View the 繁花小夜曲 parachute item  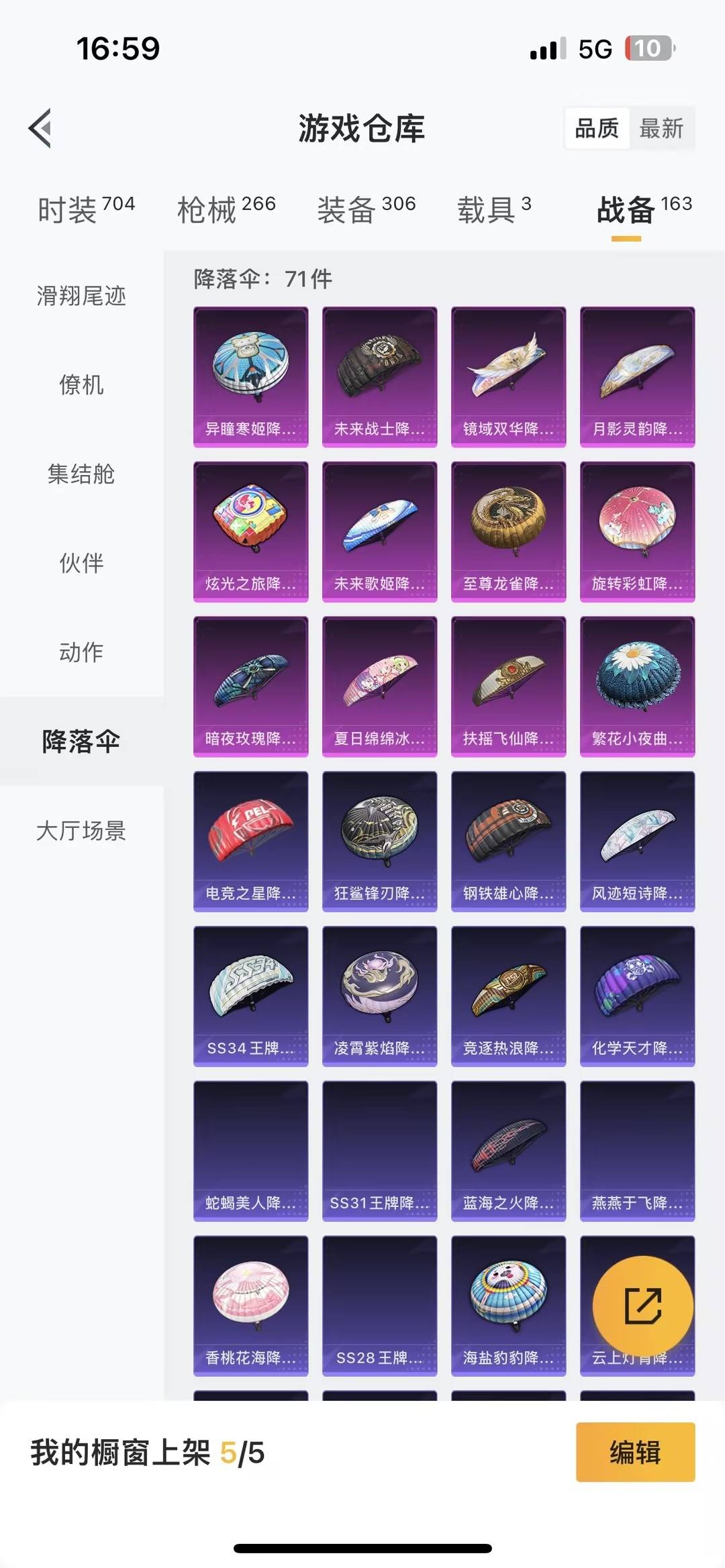[x=637, y=686]
